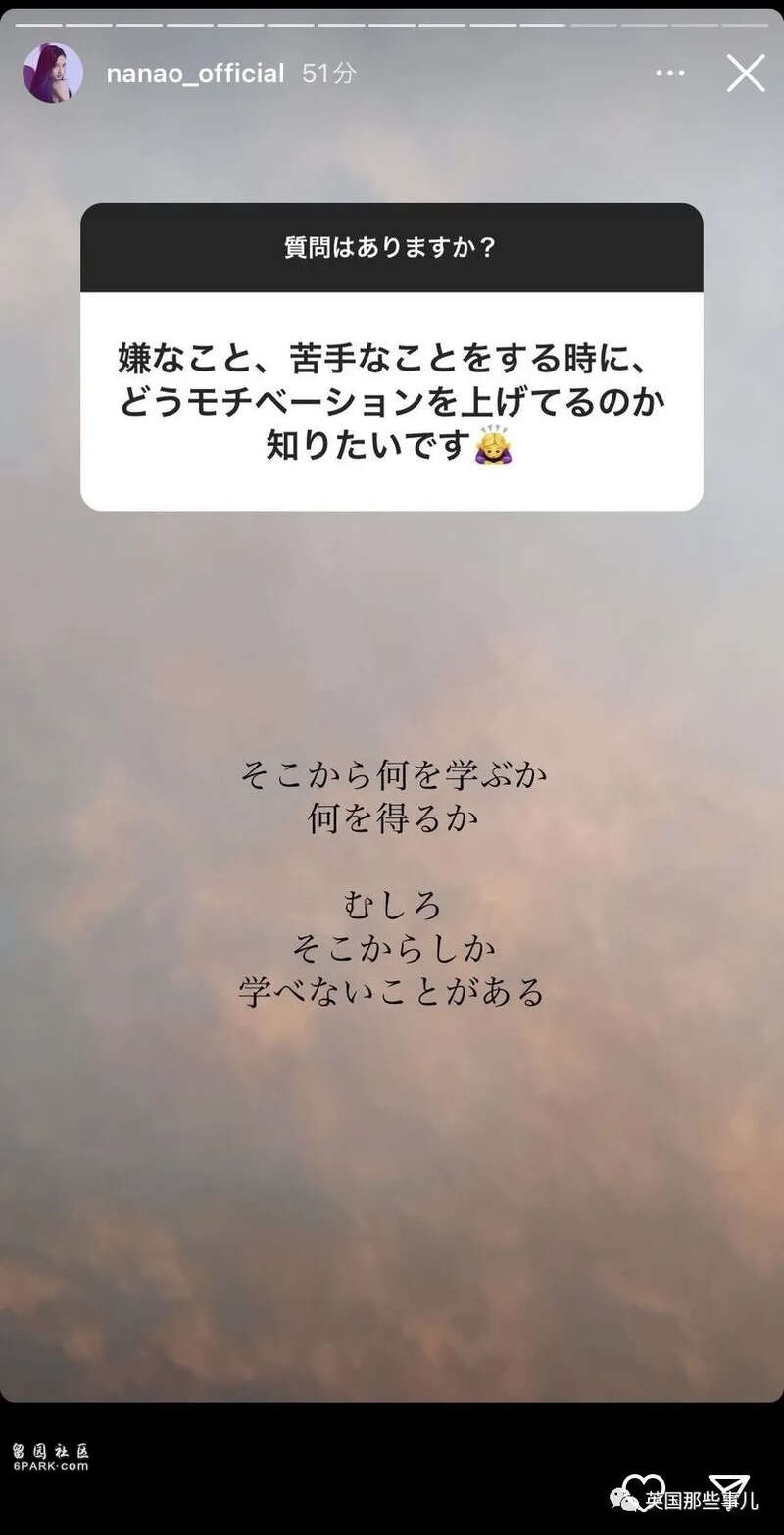Tap the nanao_official username
Image resolution: width=784 pixels, height=1535 pixels.
(x=195, y=74)
